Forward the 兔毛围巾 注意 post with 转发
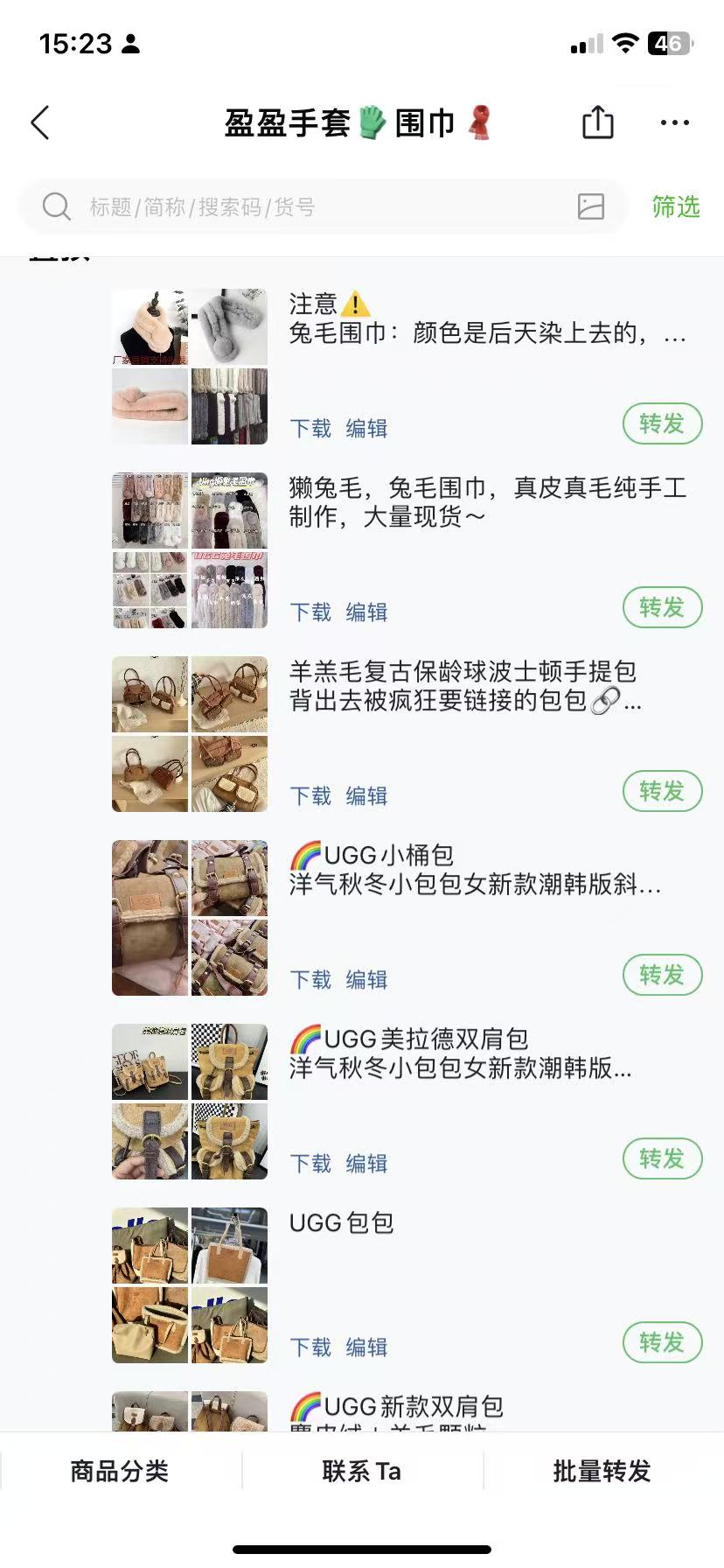 [662, 424]
